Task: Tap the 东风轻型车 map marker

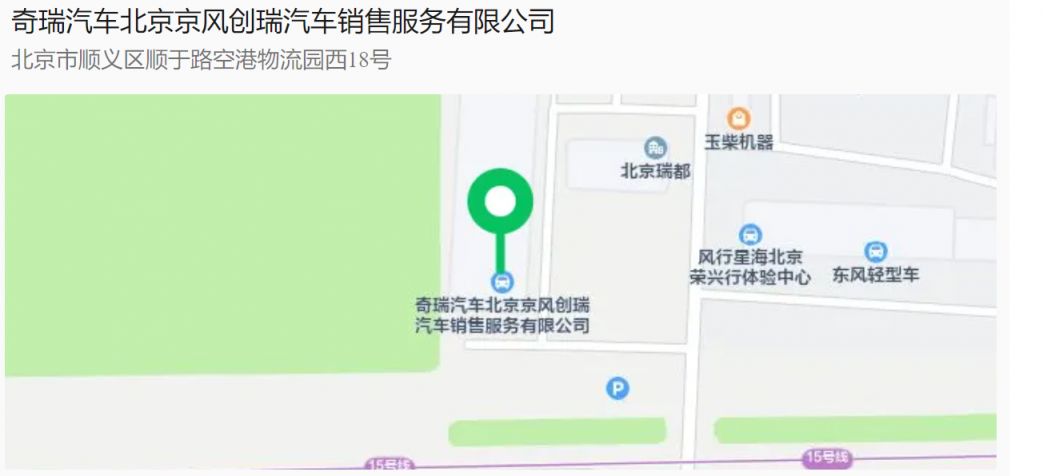Action: [x=875, y=251]
